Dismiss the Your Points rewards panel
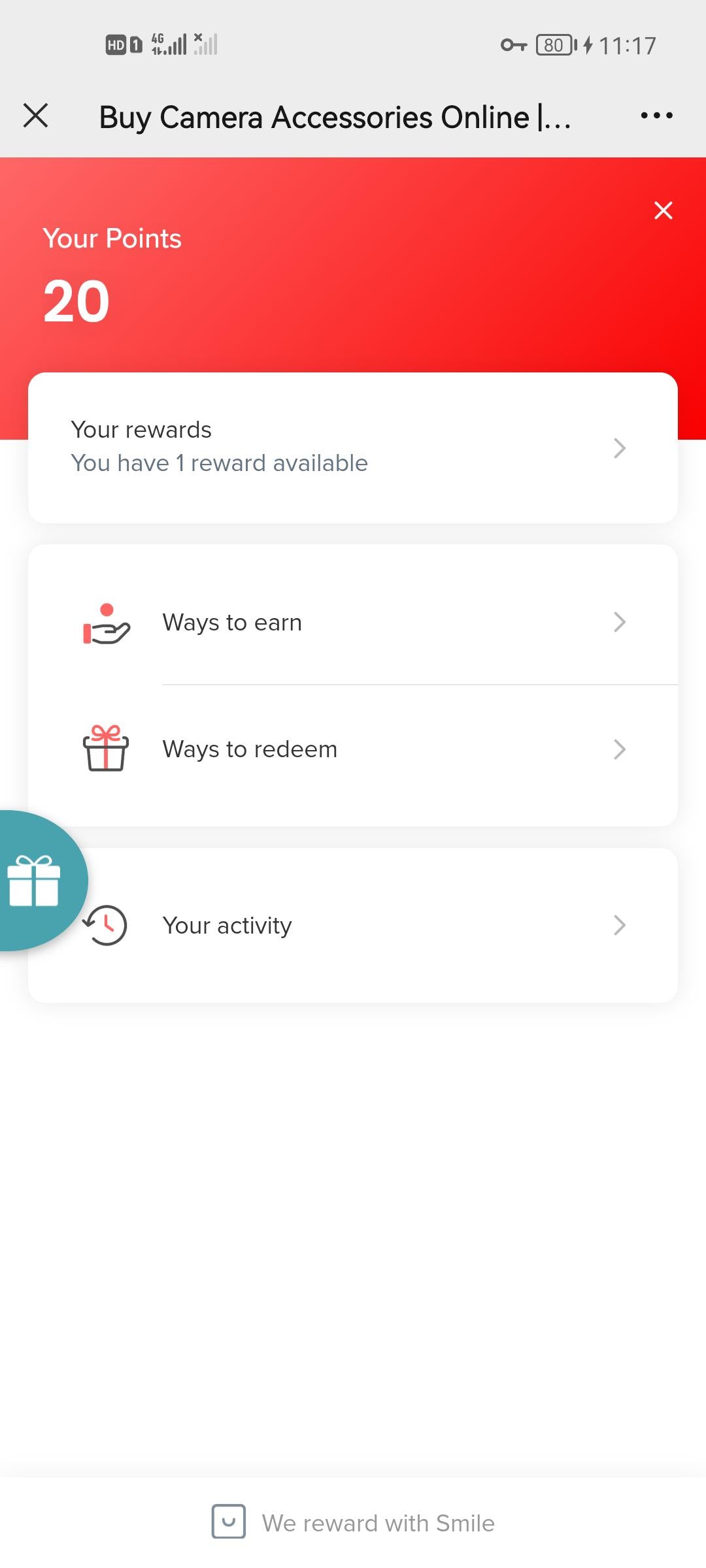706x1568 pixels. pos(663,210)
